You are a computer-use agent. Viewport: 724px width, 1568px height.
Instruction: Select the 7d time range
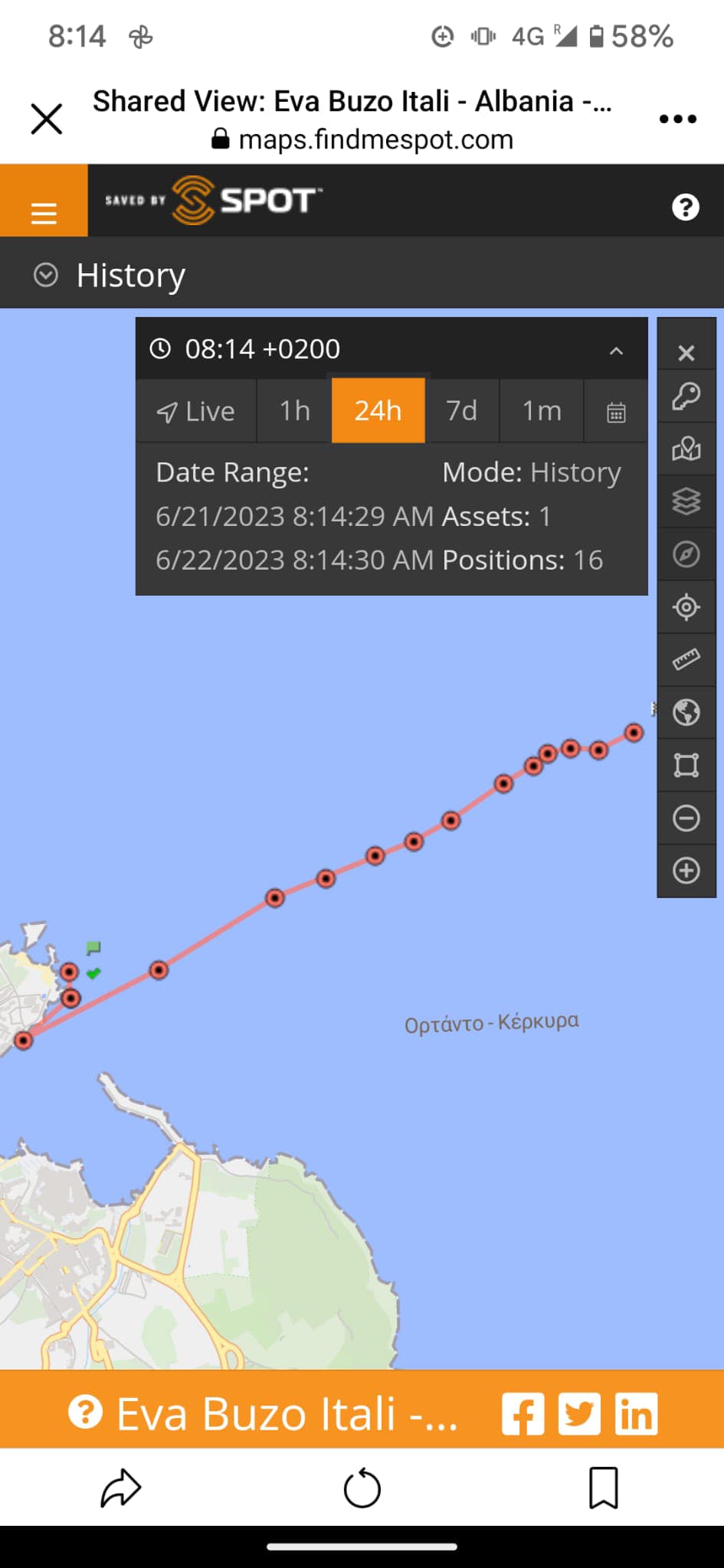coord(461,412)
